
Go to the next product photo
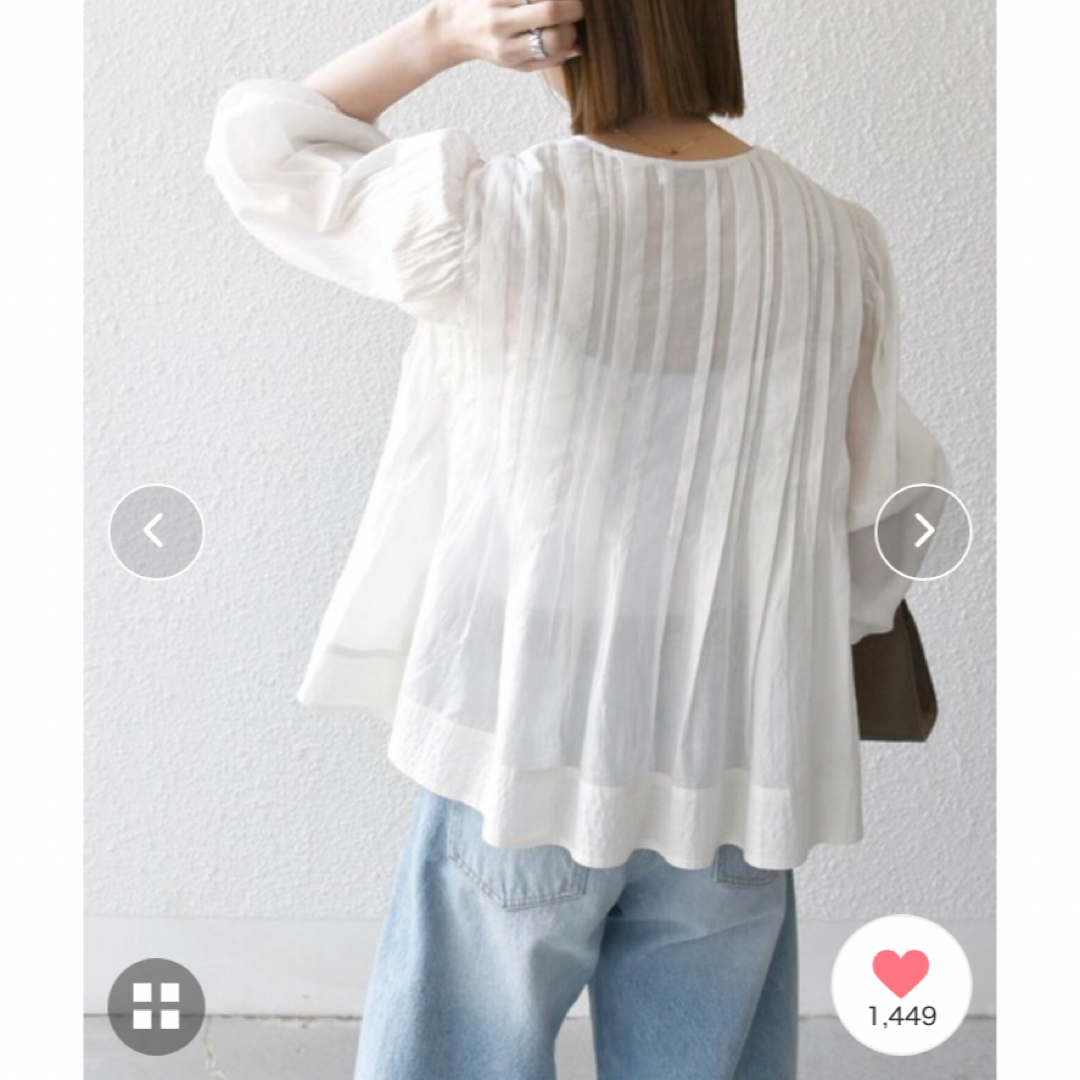[923, 532]
